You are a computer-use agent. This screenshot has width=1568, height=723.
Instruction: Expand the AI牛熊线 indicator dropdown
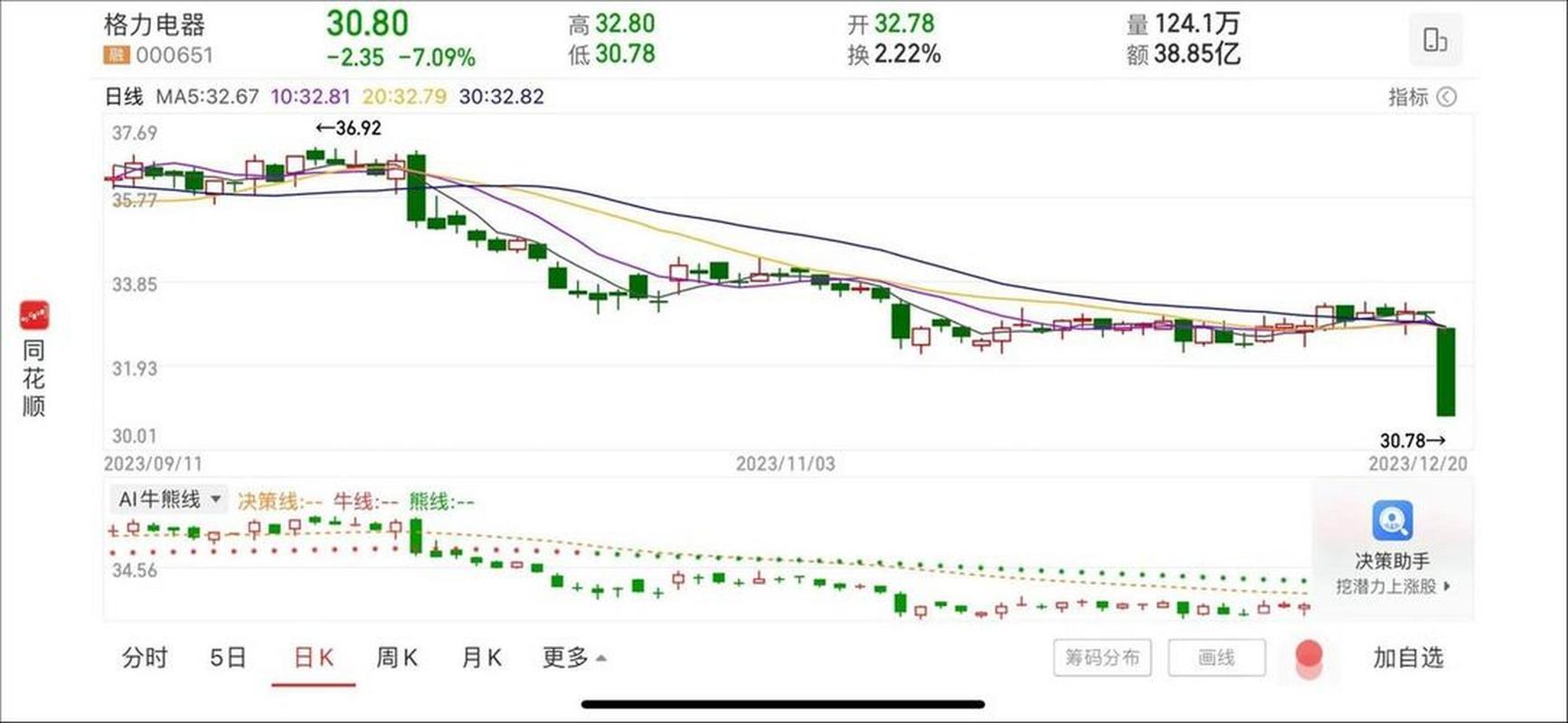(169, 499)
